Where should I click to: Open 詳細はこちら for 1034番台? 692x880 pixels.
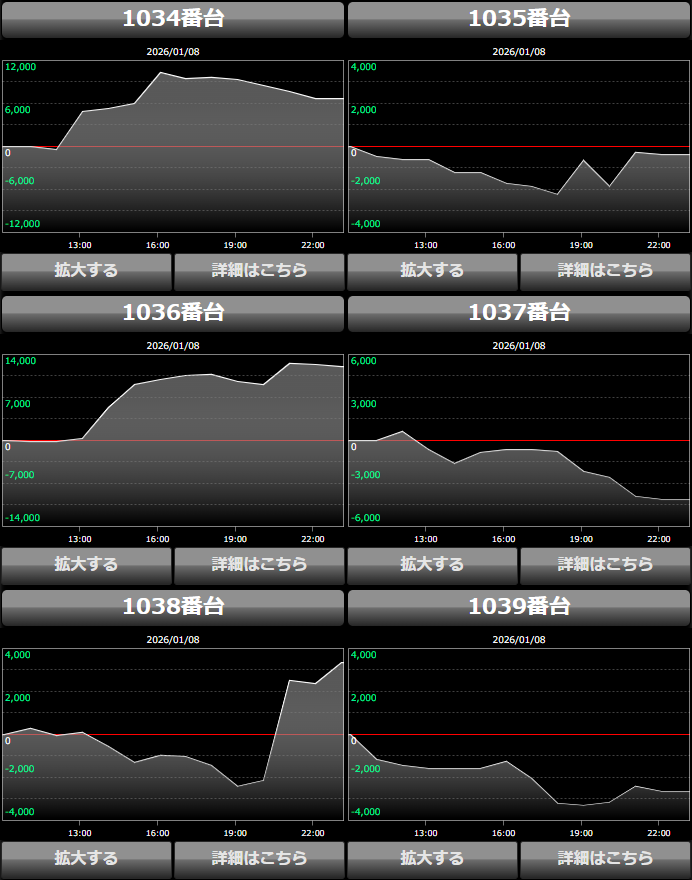click(259, 270)
